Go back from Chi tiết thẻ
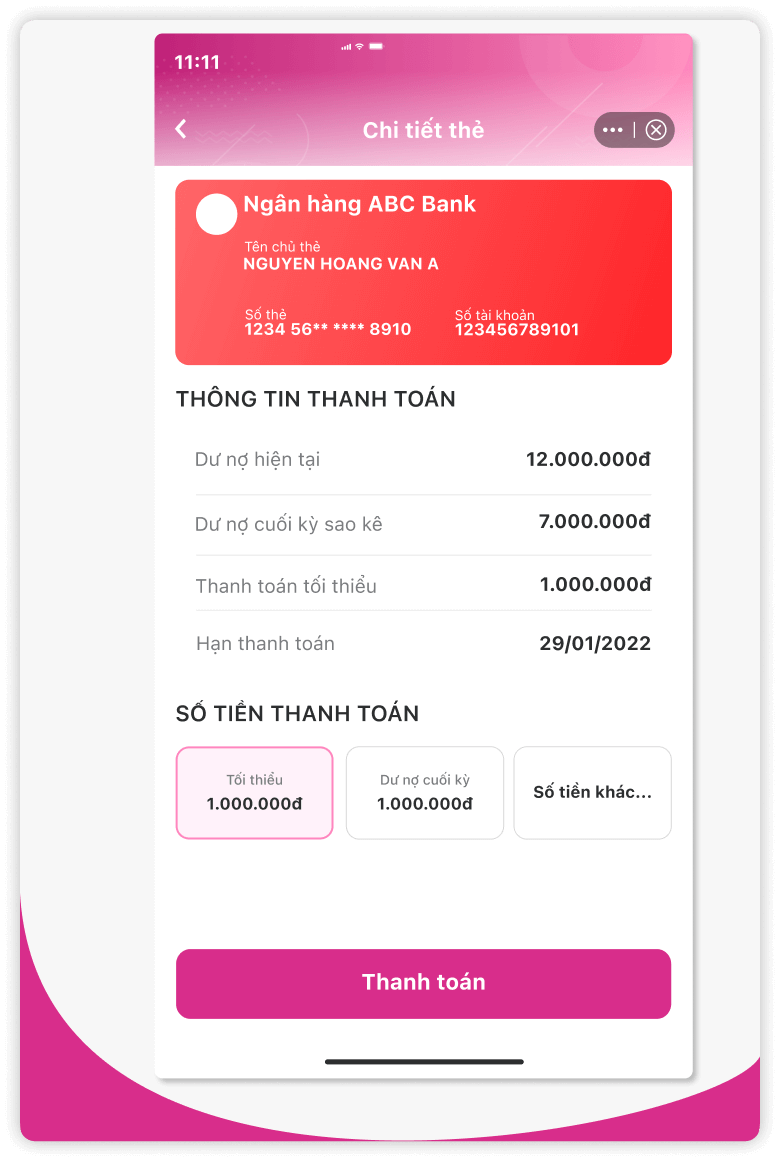 181,129
